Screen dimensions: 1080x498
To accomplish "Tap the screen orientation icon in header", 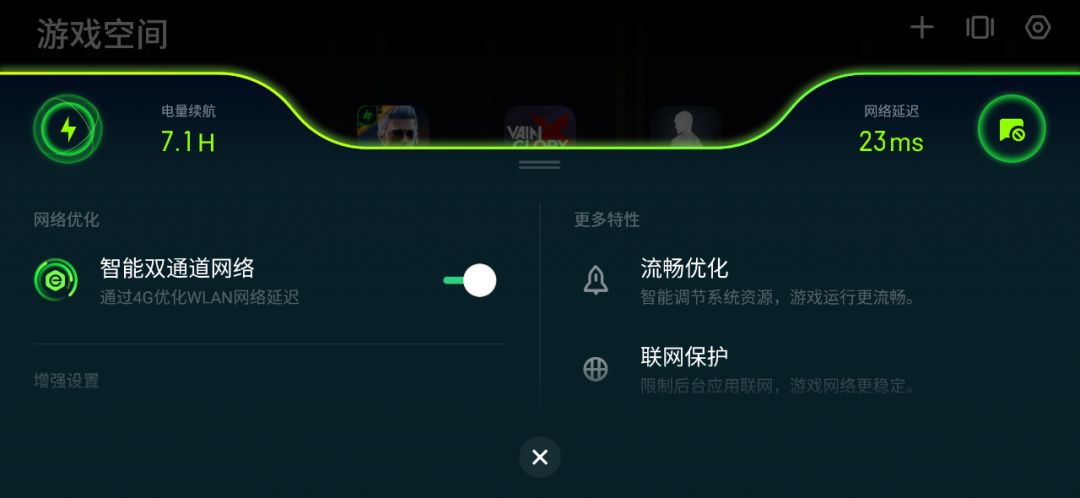I will [x=980, y=28].
